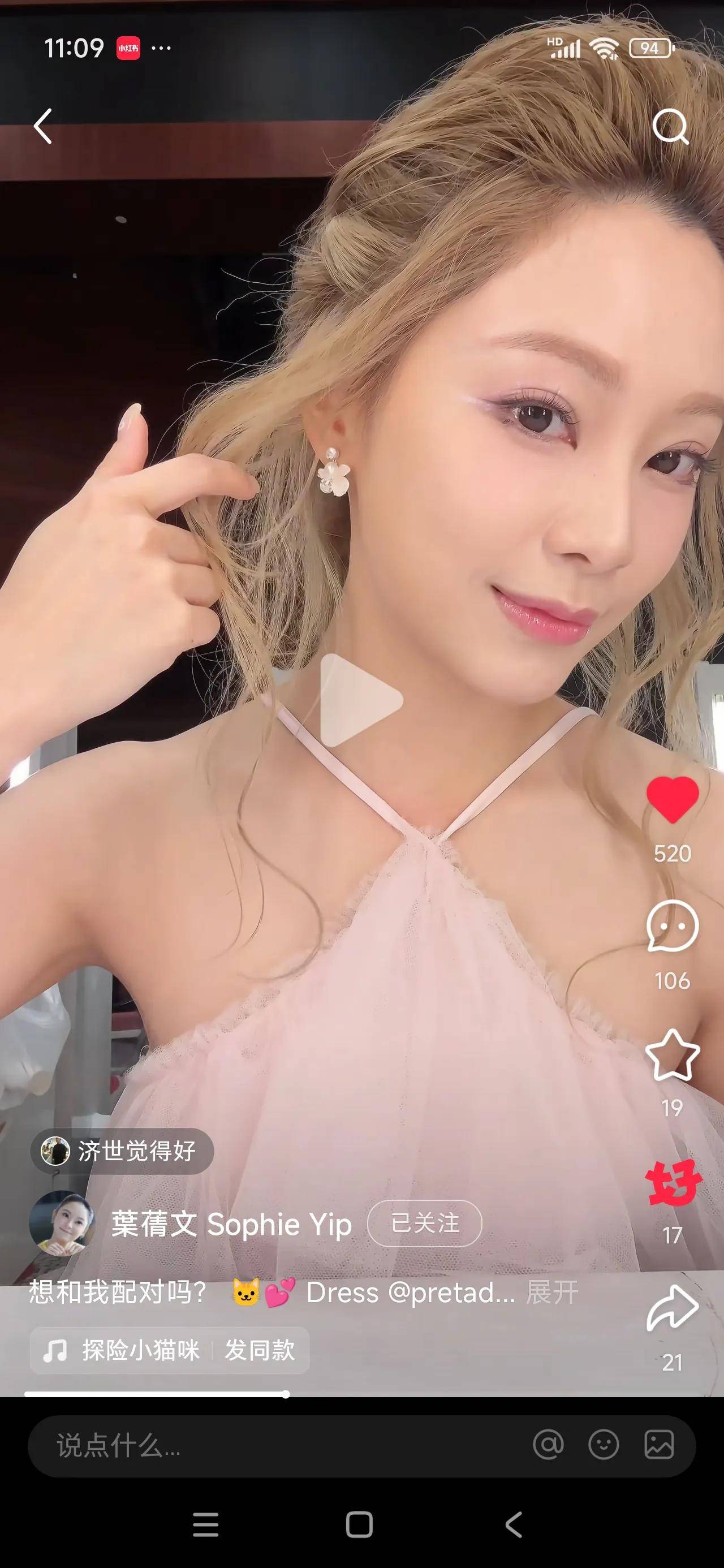Unlike the video via the red heart
724x1568 pixels.
coord(671,800)
